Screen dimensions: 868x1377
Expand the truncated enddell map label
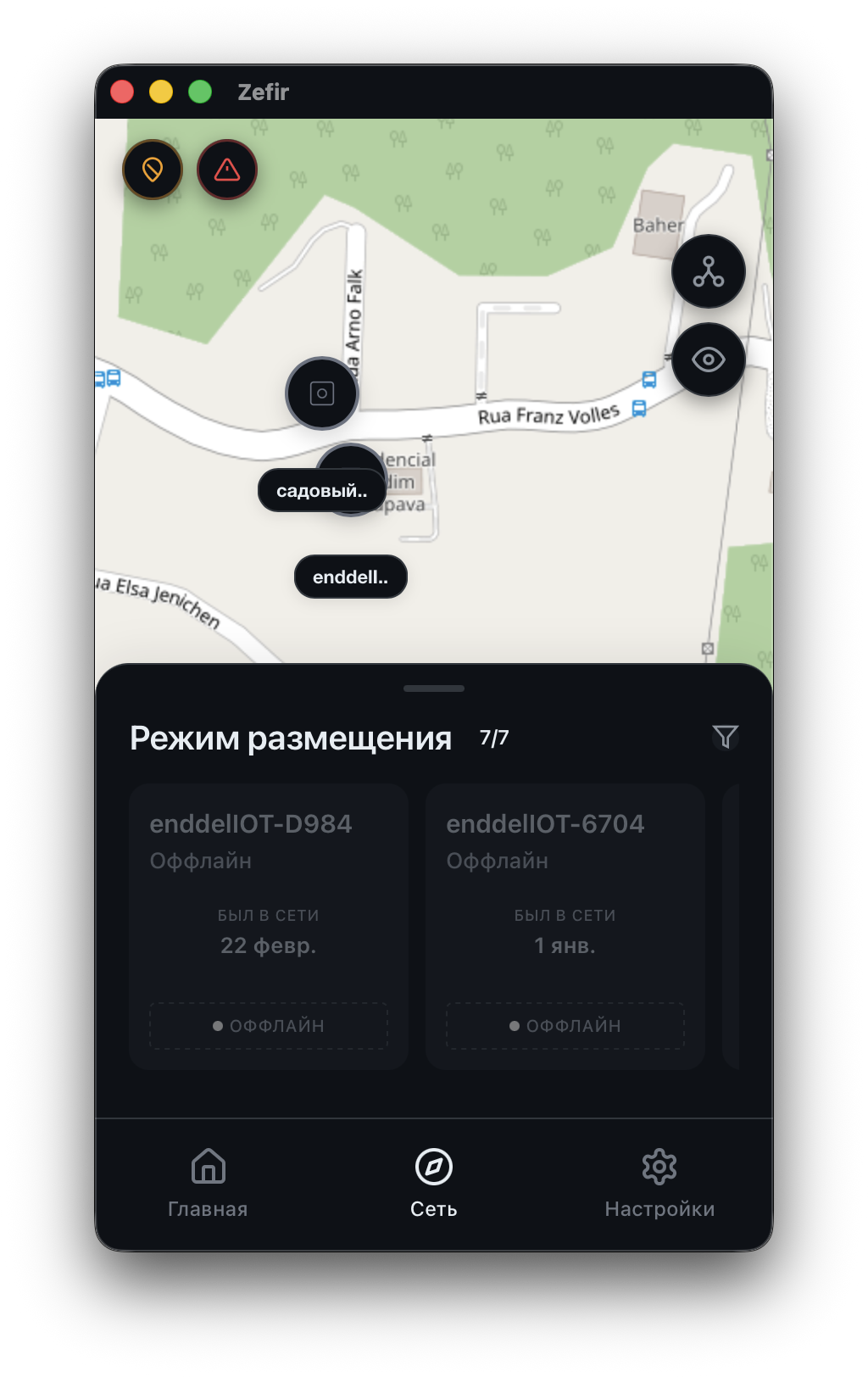350,577
